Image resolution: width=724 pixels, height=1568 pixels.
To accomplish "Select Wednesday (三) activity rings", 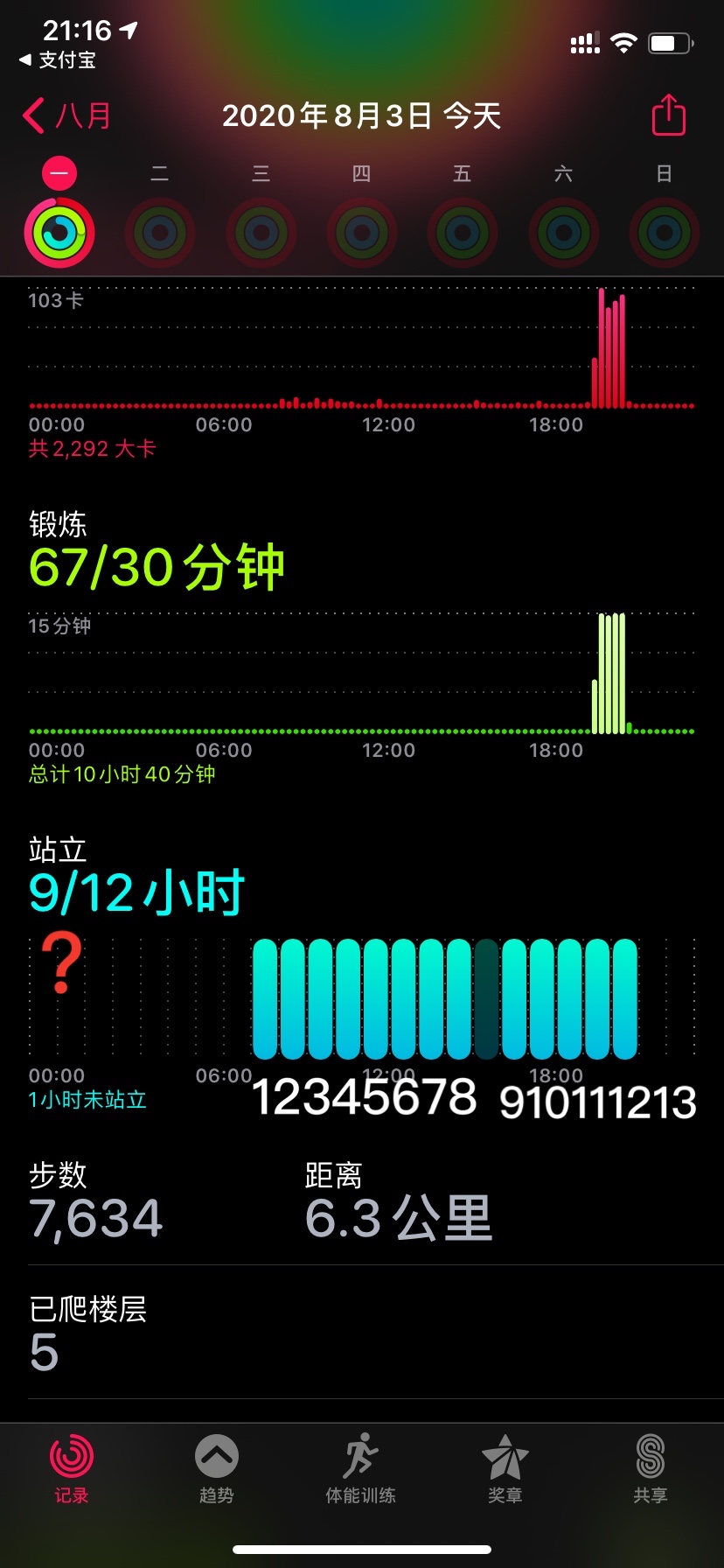I will point(261,233).
